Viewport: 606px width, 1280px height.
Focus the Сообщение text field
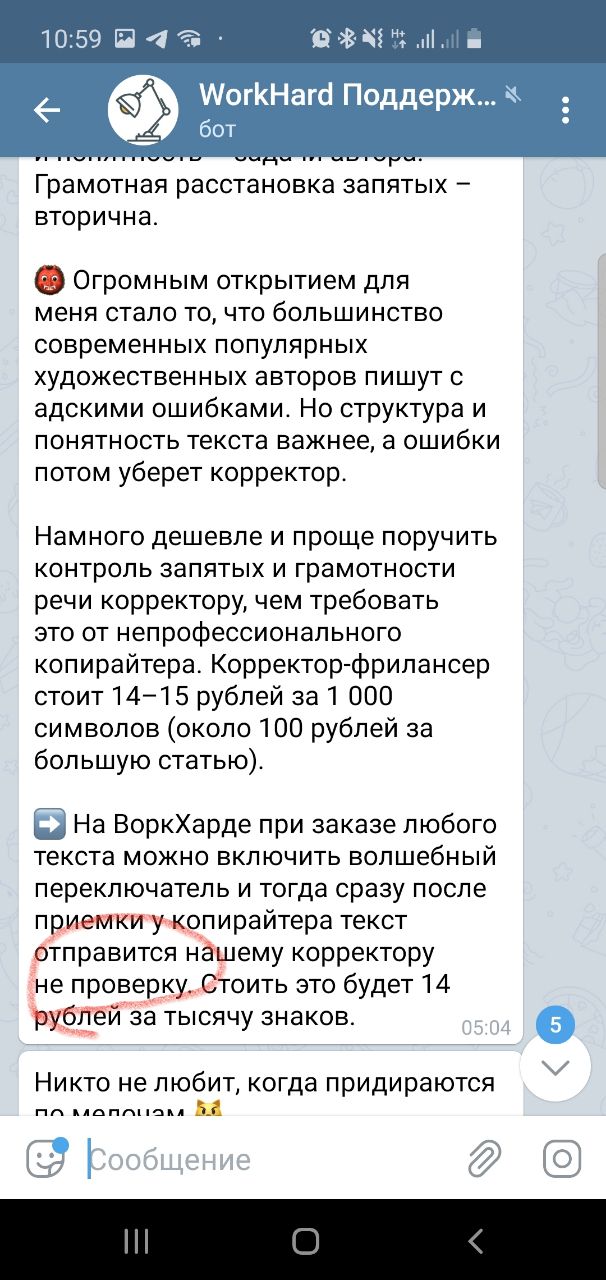[270, 1160]
